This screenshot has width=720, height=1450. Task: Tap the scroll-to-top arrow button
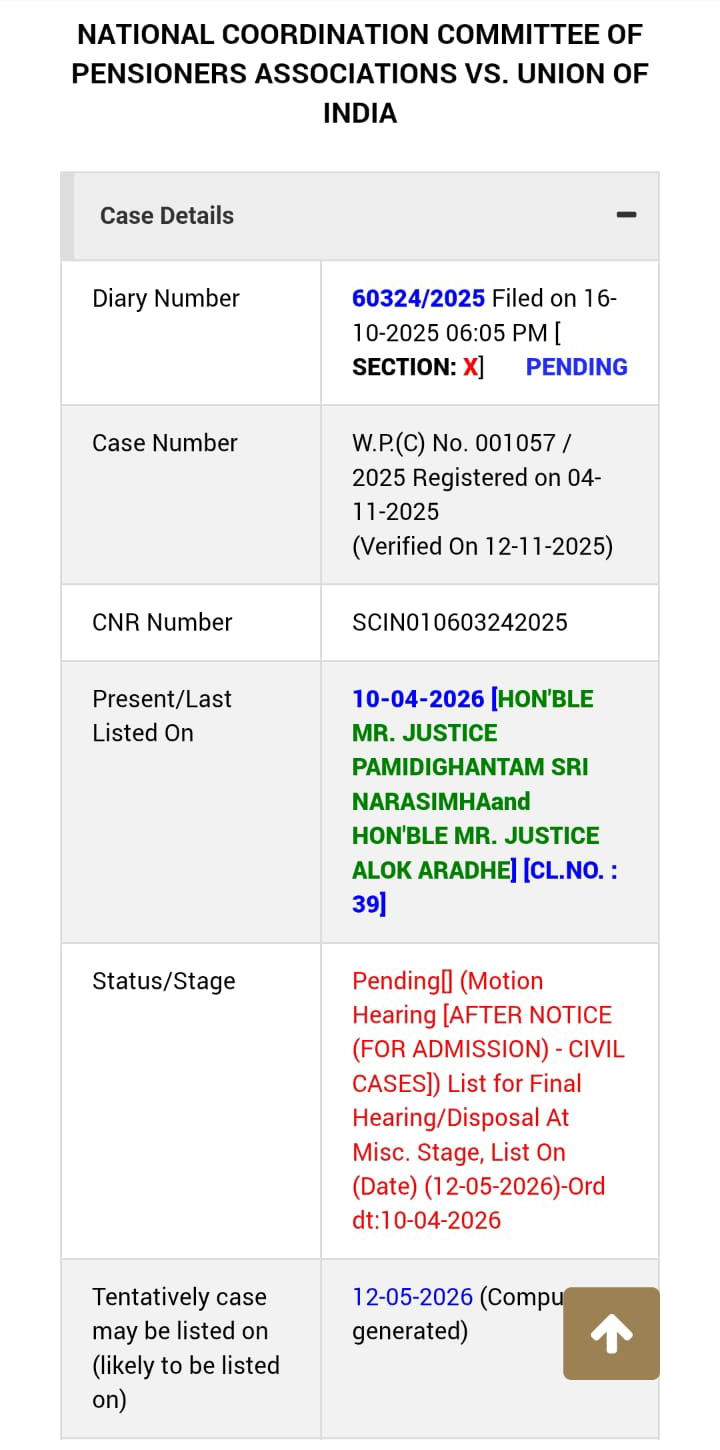point(611,1333)
